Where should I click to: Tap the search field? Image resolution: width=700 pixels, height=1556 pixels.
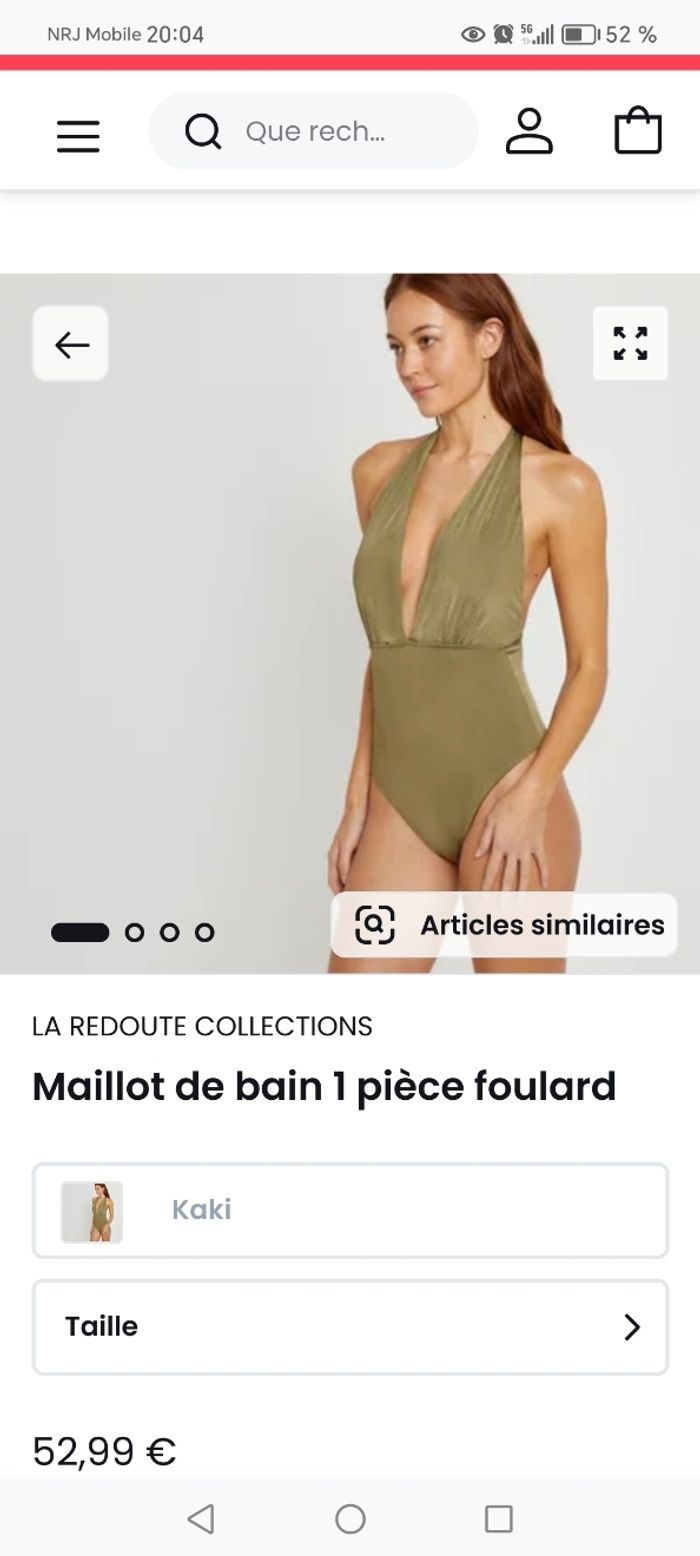click(x=313, y=131)
